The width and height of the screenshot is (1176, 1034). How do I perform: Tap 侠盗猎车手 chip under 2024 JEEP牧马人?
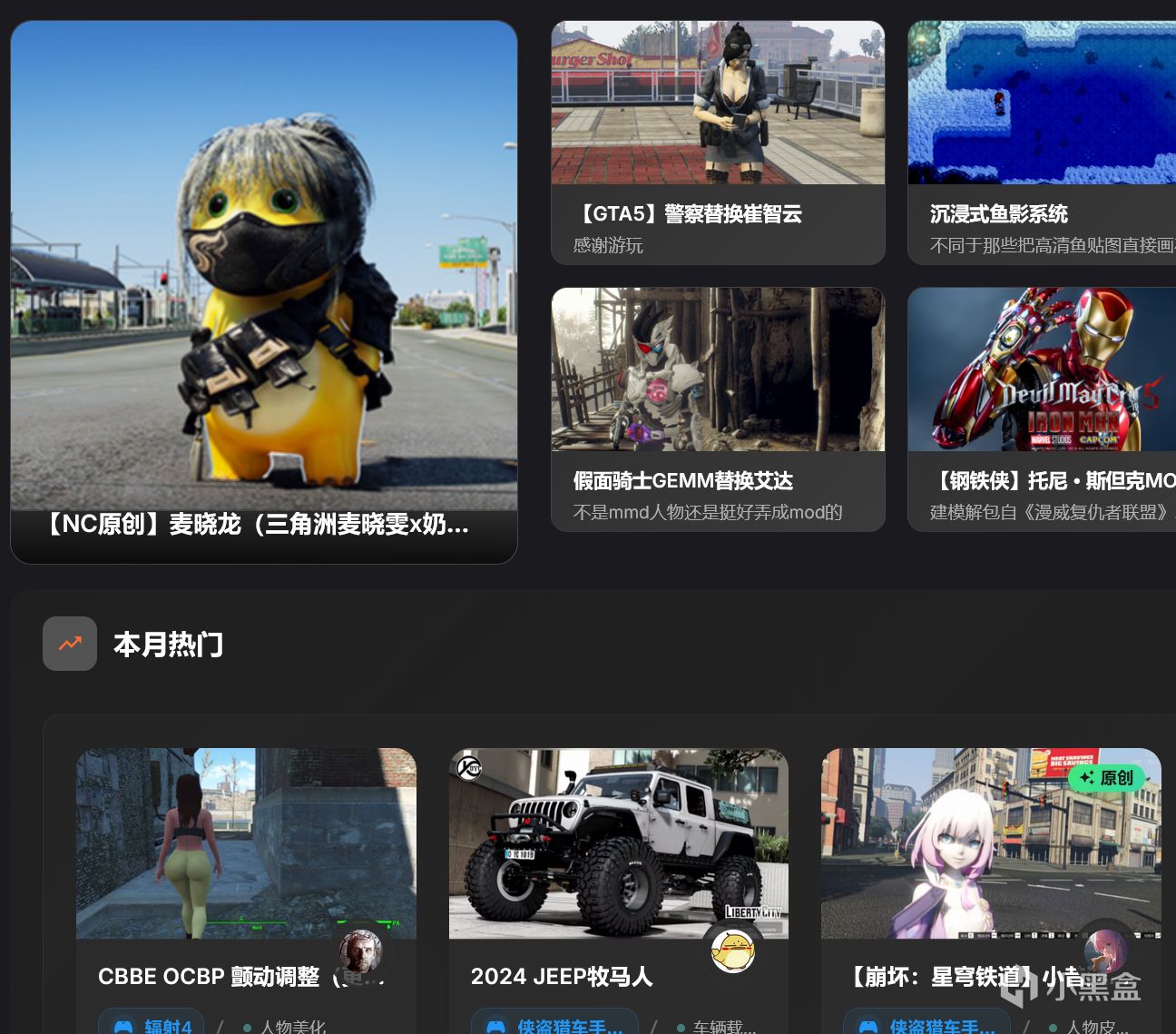[554, 1025]
